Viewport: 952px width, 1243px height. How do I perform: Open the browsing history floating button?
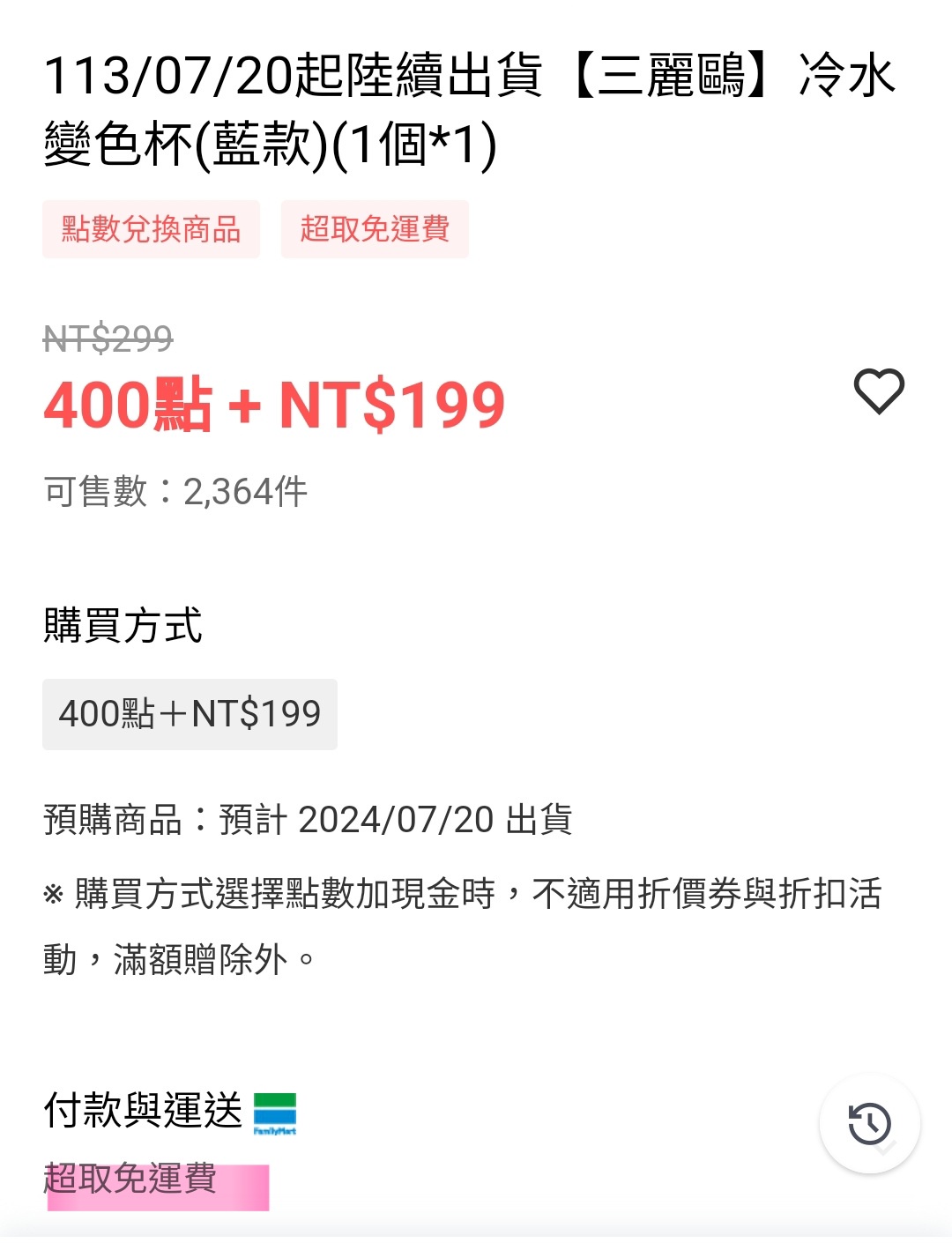[870, 1124]
